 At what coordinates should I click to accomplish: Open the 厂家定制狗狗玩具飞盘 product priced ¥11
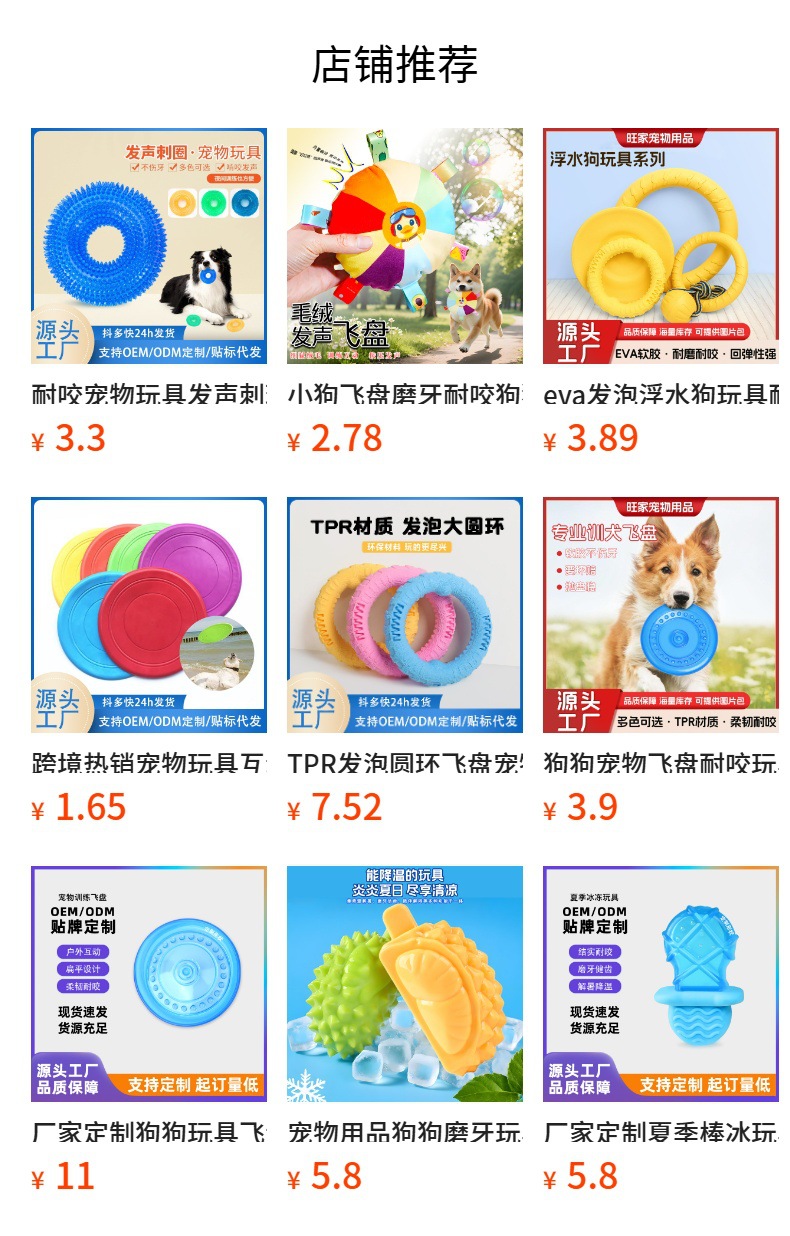pos(149,1029)
